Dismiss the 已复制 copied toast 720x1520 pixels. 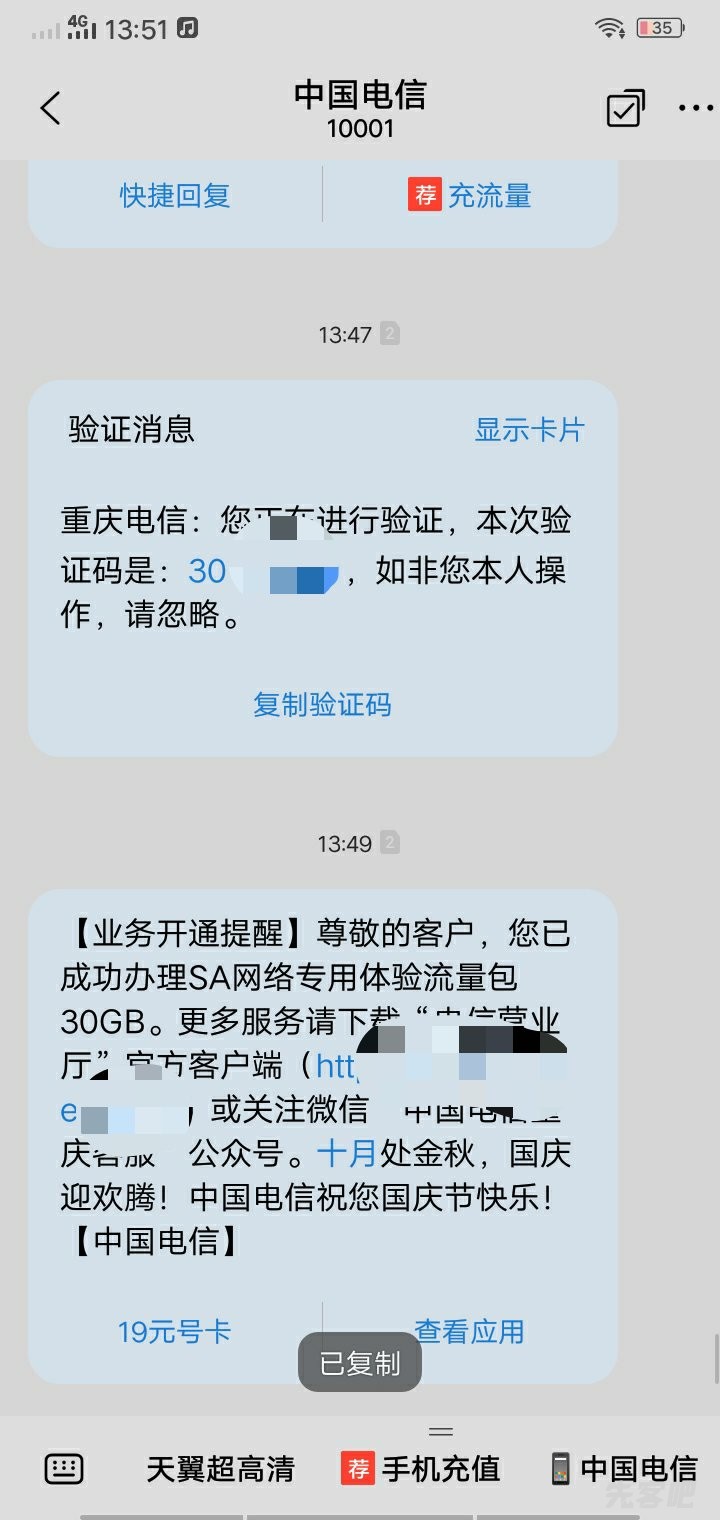[x=359, y=1361]
